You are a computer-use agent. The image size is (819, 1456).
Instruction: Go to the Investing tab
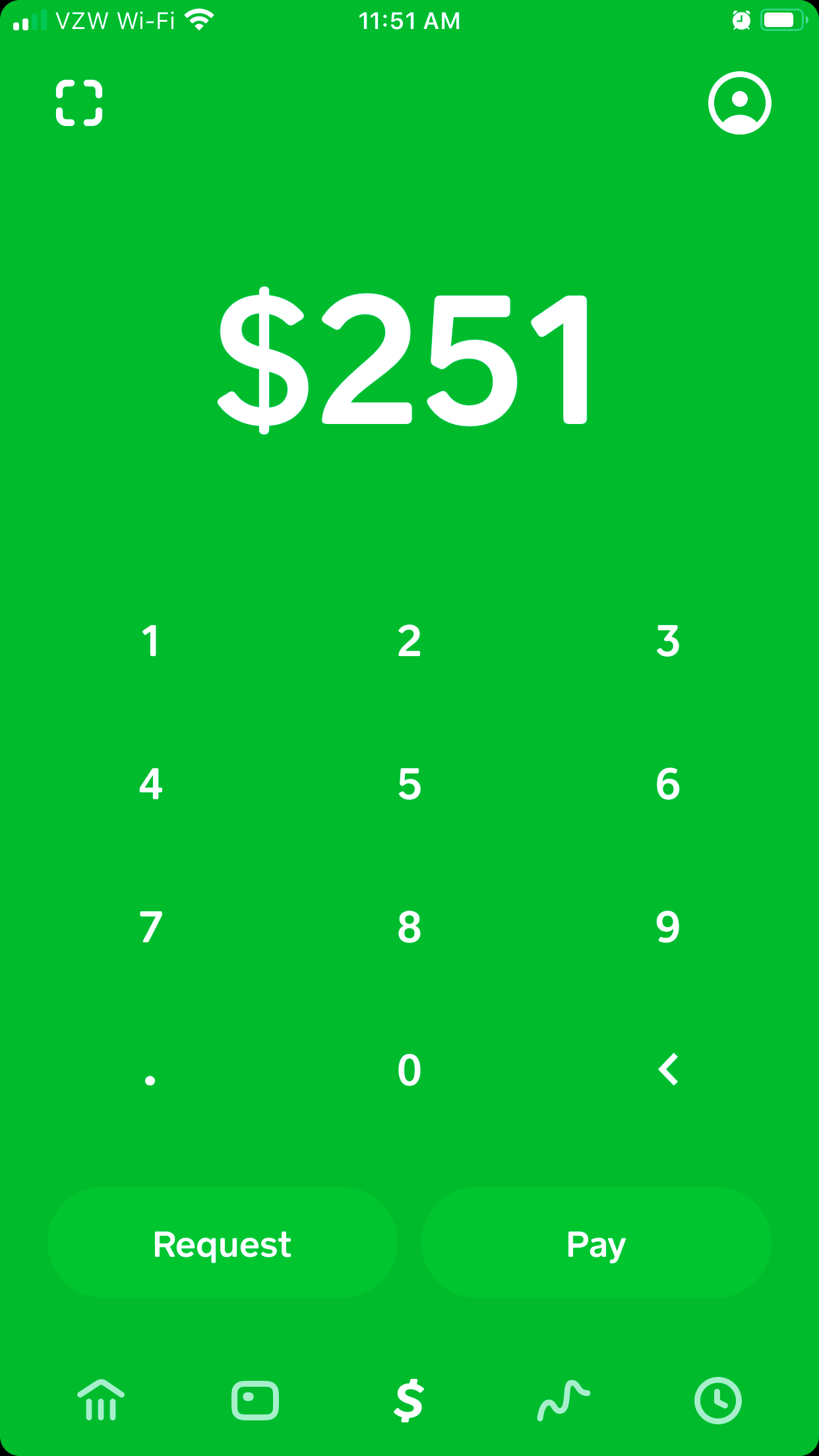[x=563, y=1400]
